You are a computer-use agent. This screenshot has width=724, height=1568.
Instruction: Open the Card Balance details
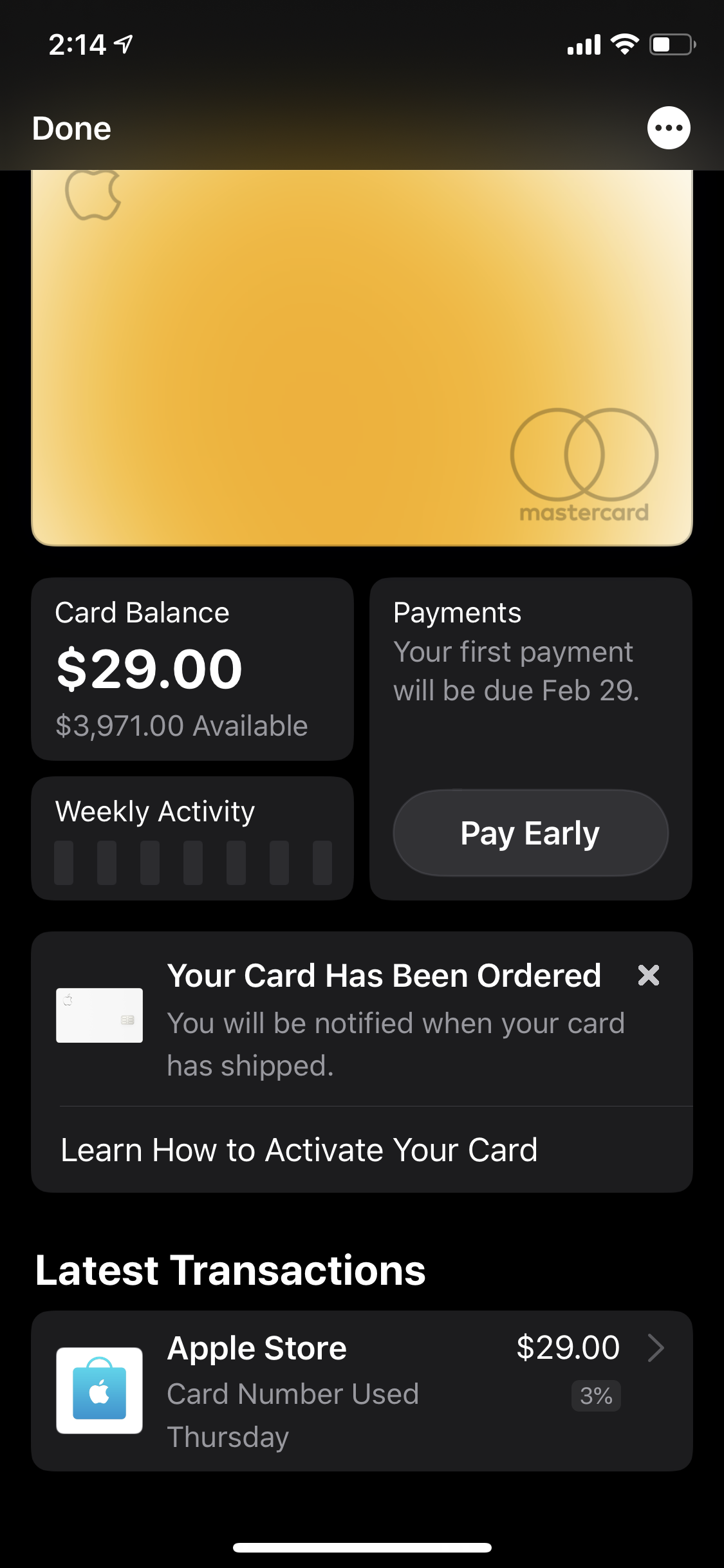[192, 668]
